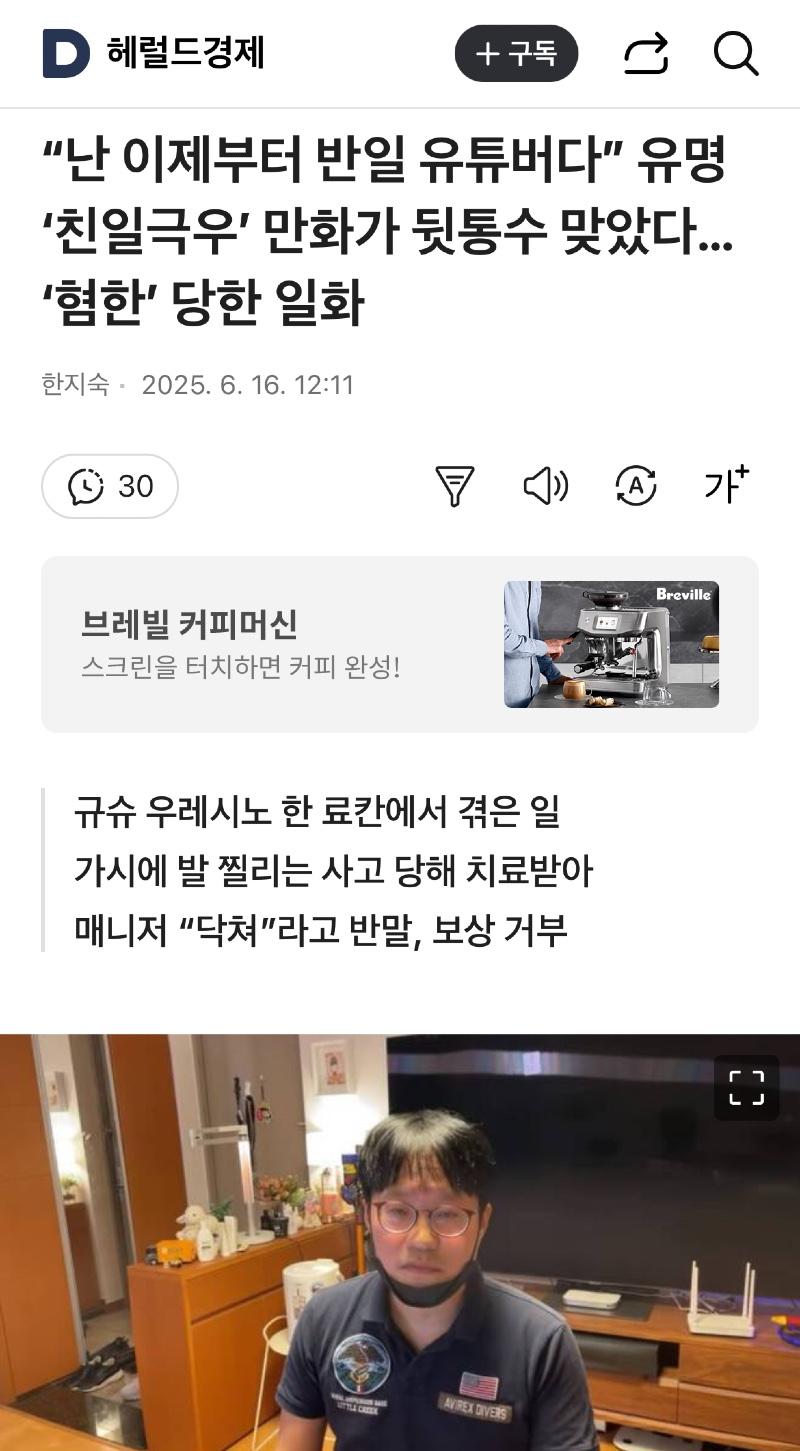
Task: Adjust font size with 가+ icon
Action: 726,485
